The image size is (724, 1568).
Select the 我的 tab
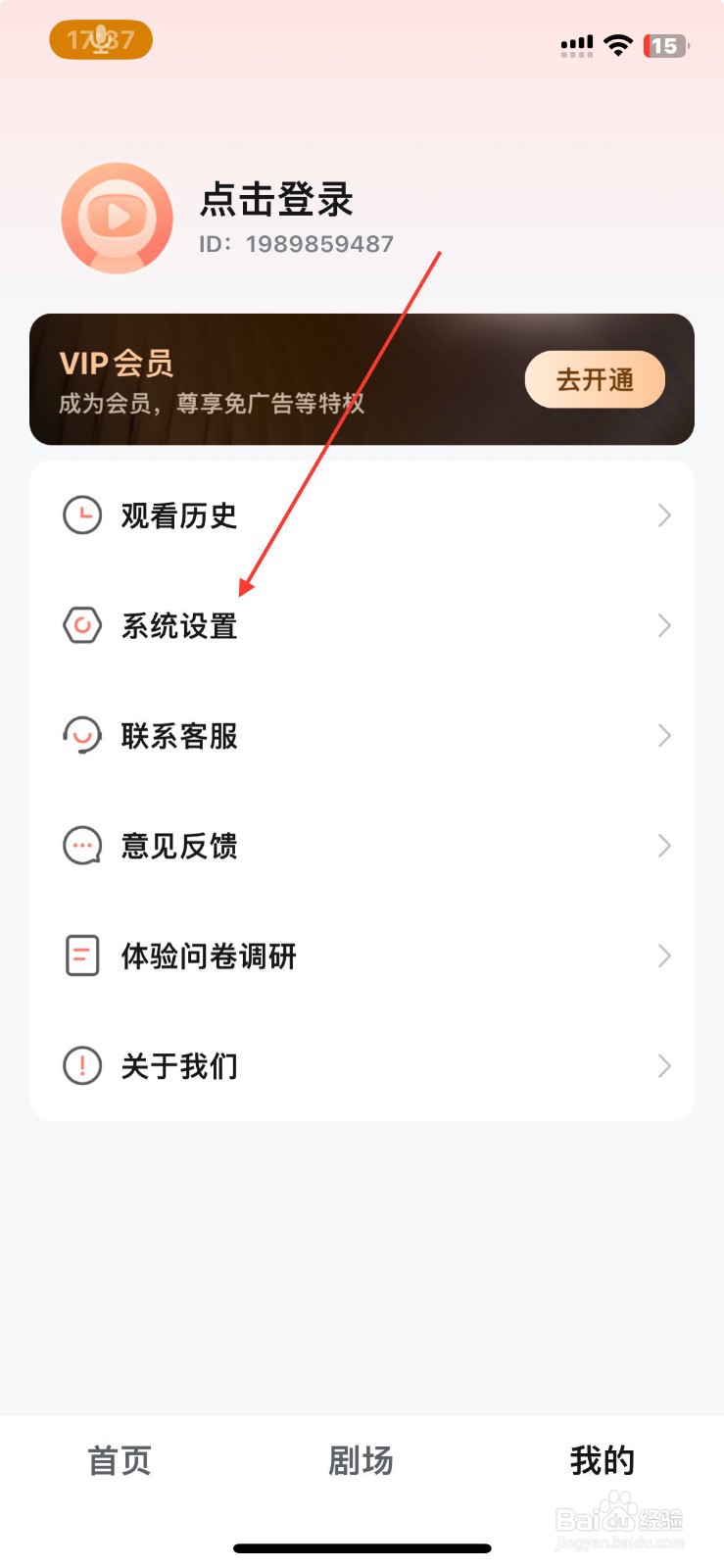tap(602, 1460)
